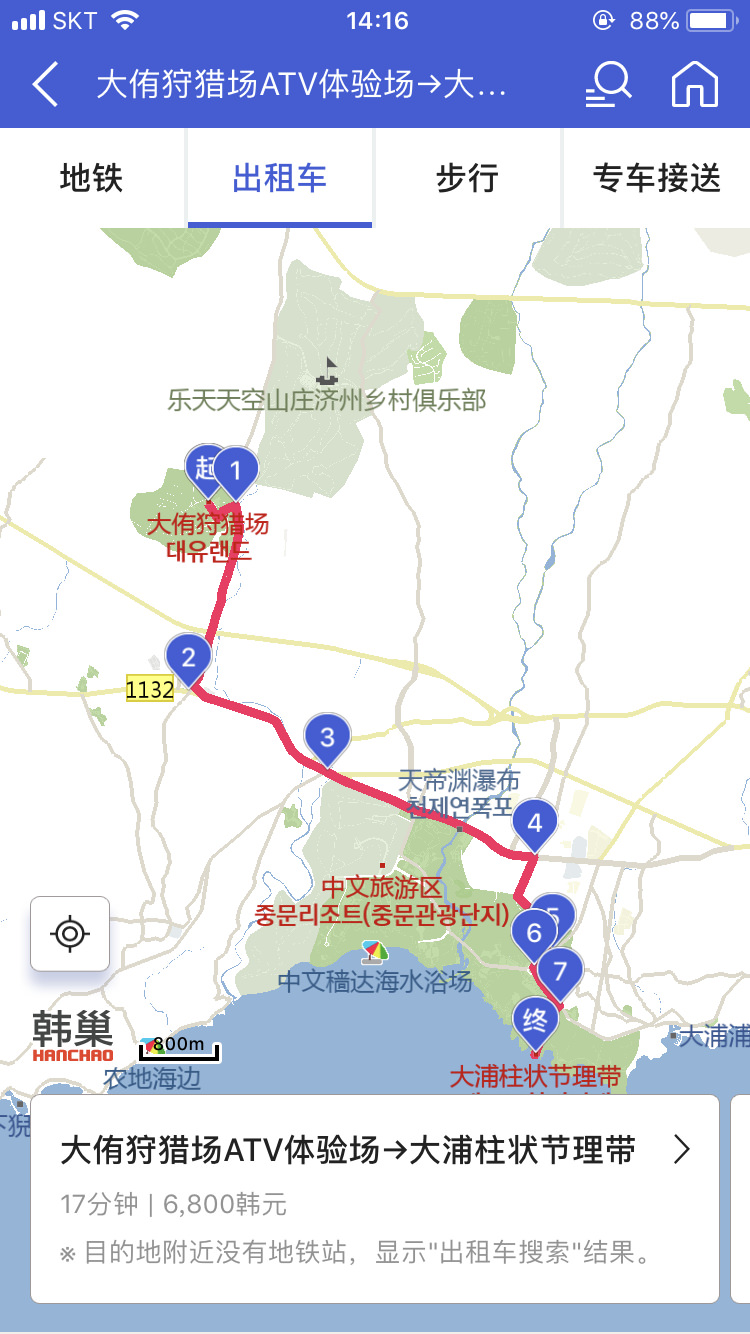Go back using the top arrow
The width and height of the screenshot is (750, 1334).
(x=45, y=85)
